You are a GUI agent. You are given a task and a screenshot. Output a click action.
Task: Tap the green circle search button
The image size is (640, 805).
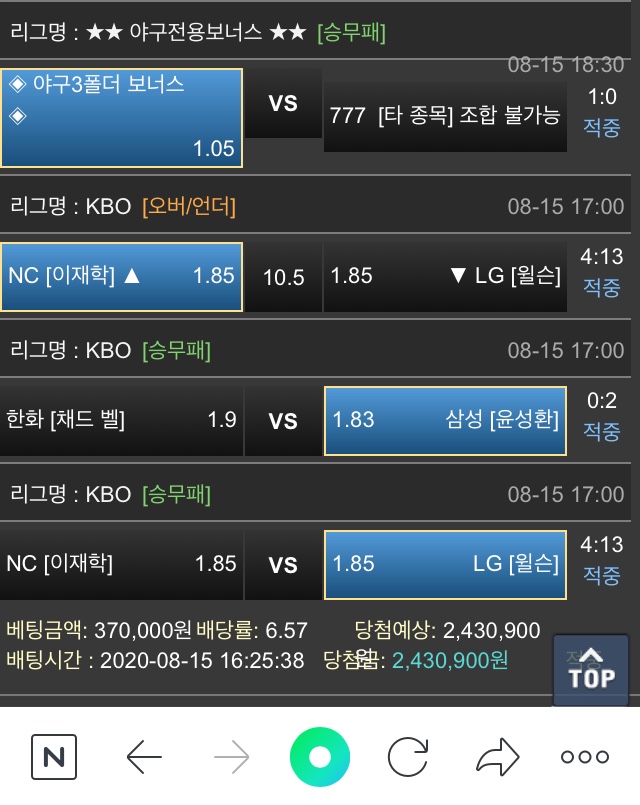(320, 757)
